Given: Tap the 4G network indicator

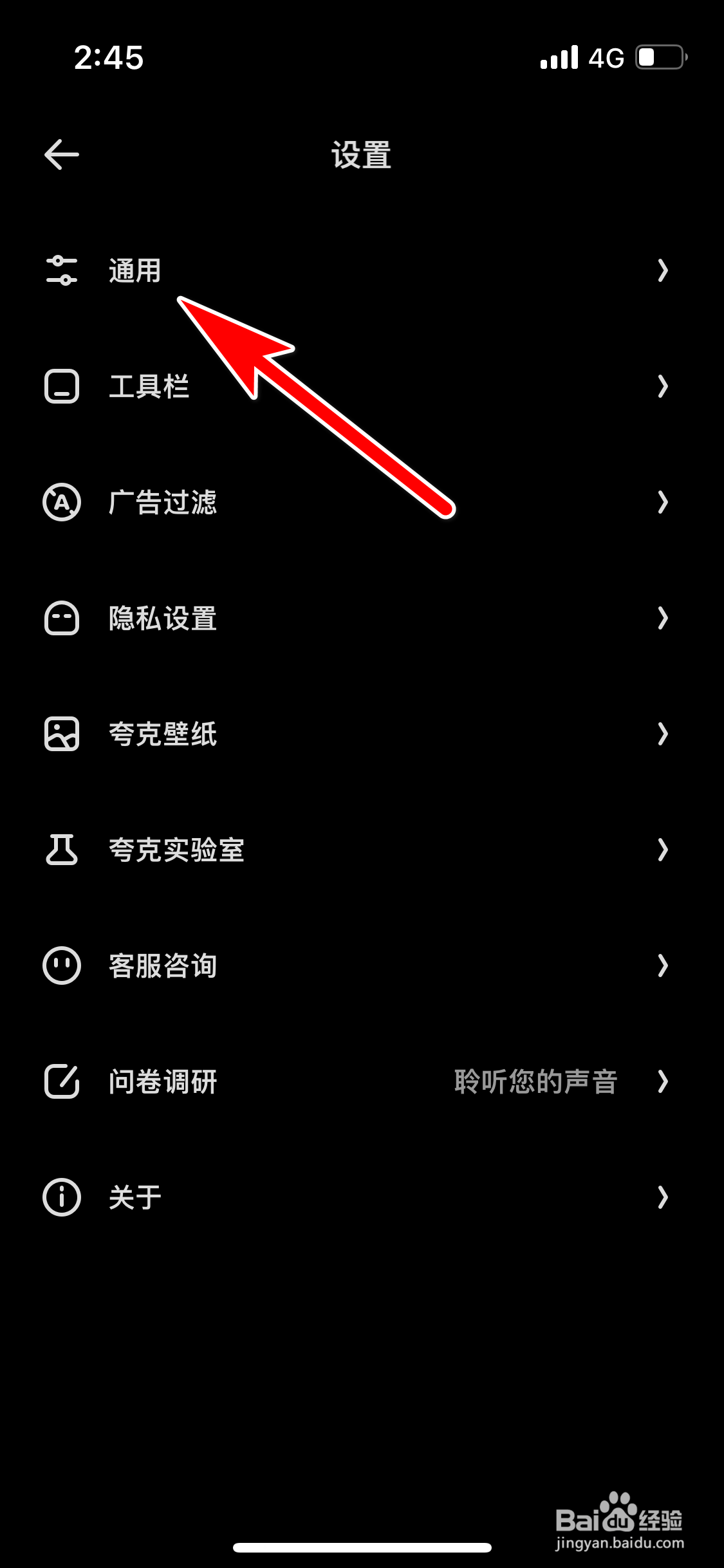Looking at the screenshot, I should point(606,58).
